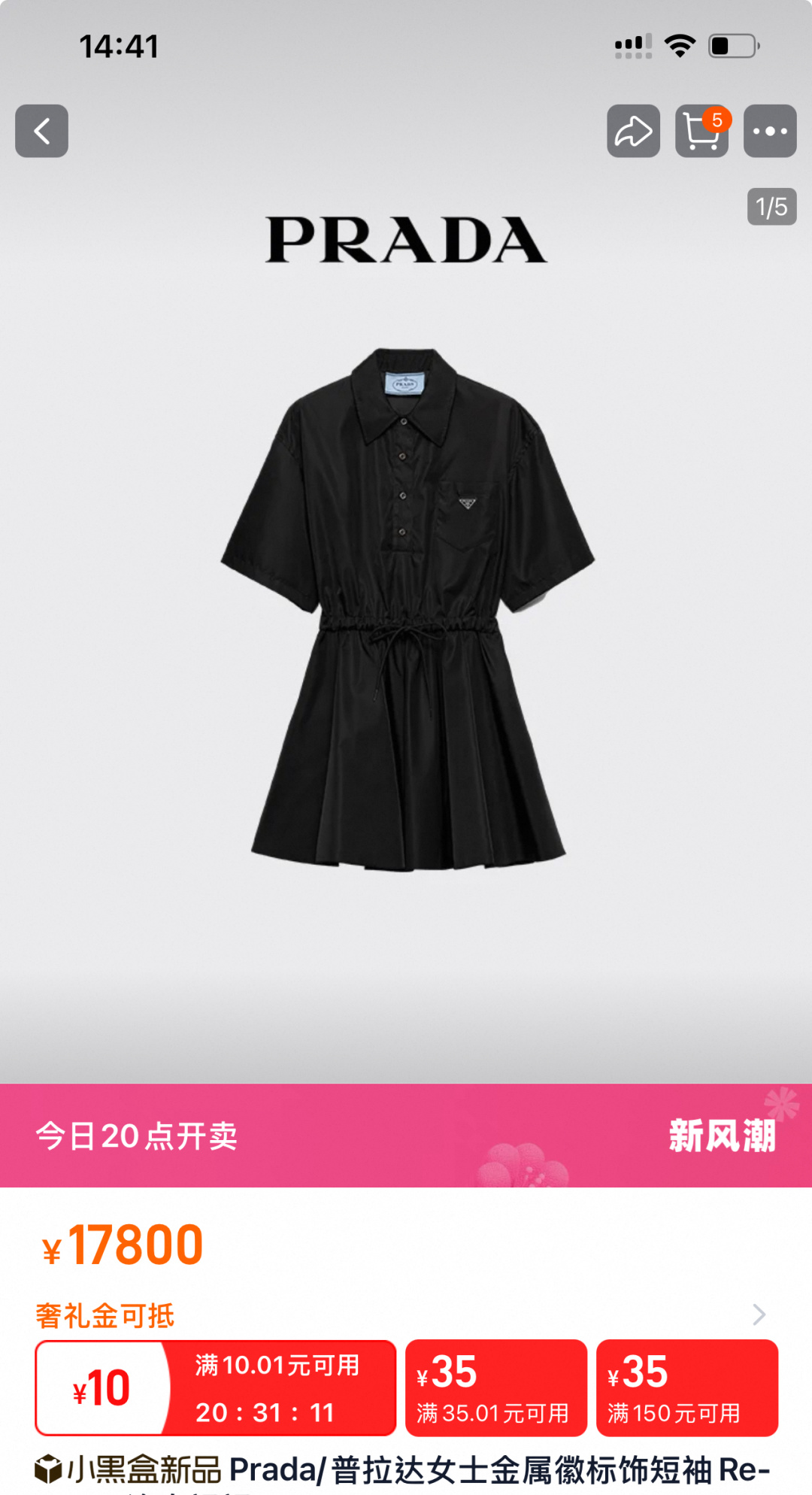812x1495 pixels.
Task: Claim the ¥10 coupon
Action: [x=215, y=1387]
